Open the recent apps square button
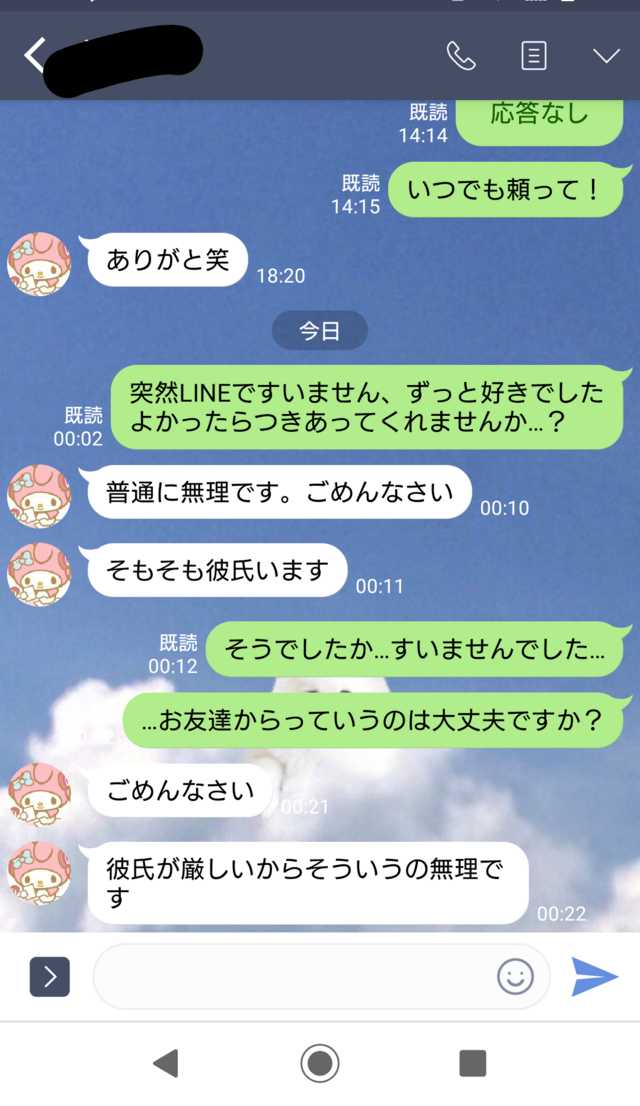 click(472, 1062)
